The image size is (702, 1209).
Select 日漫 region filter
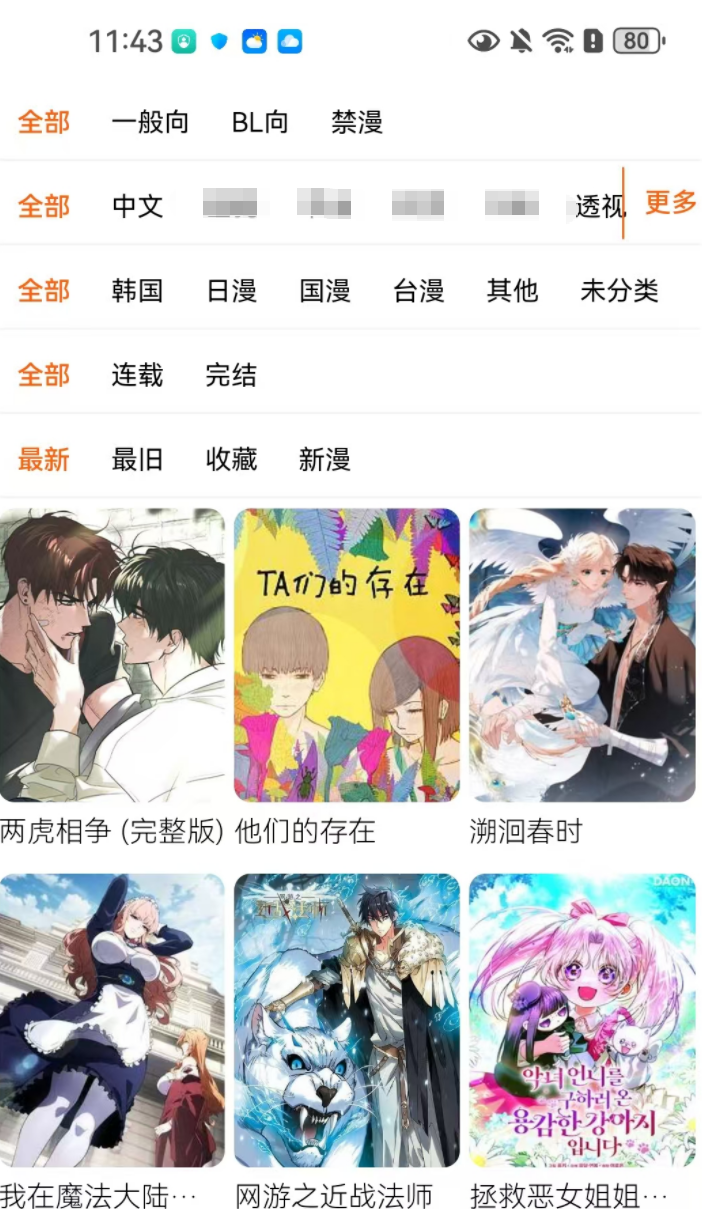pos(231,291)
